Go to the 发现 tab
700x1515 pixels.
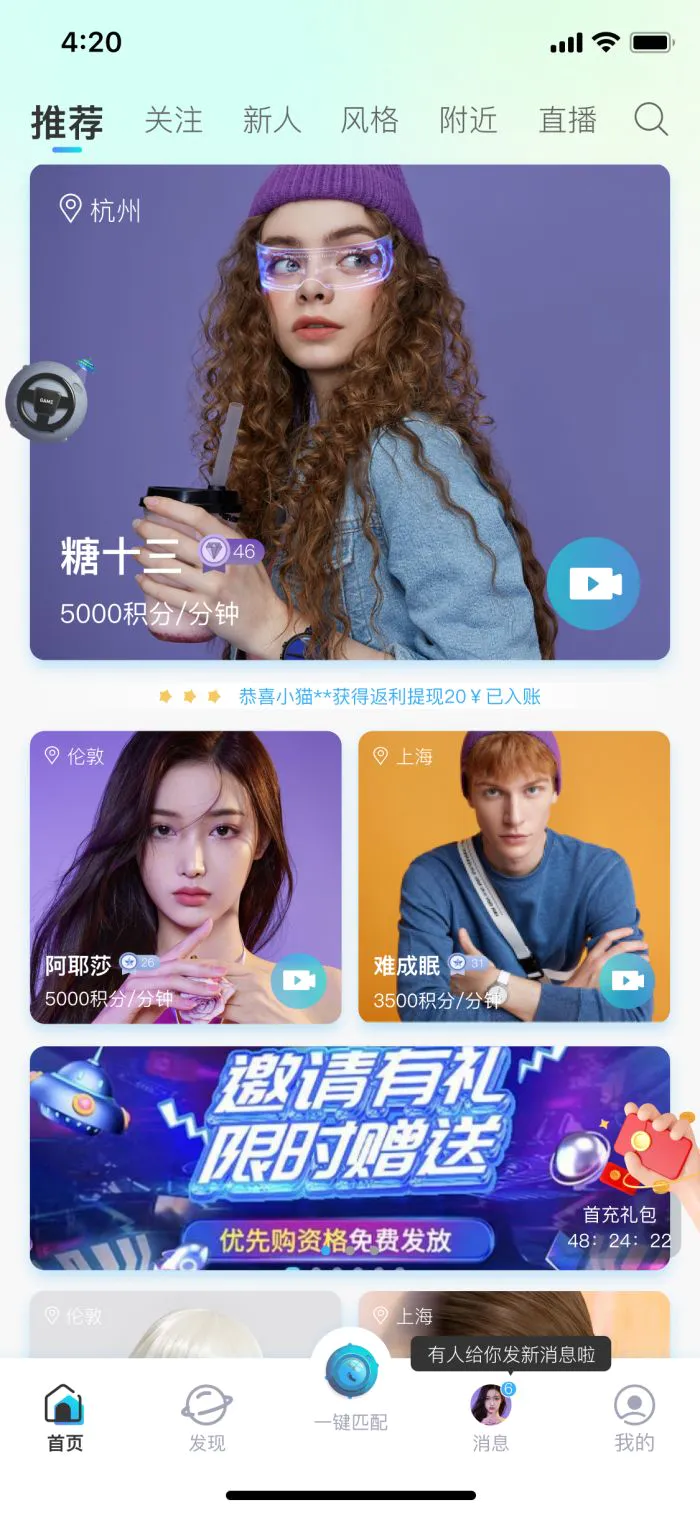(x=207, y=1418)
